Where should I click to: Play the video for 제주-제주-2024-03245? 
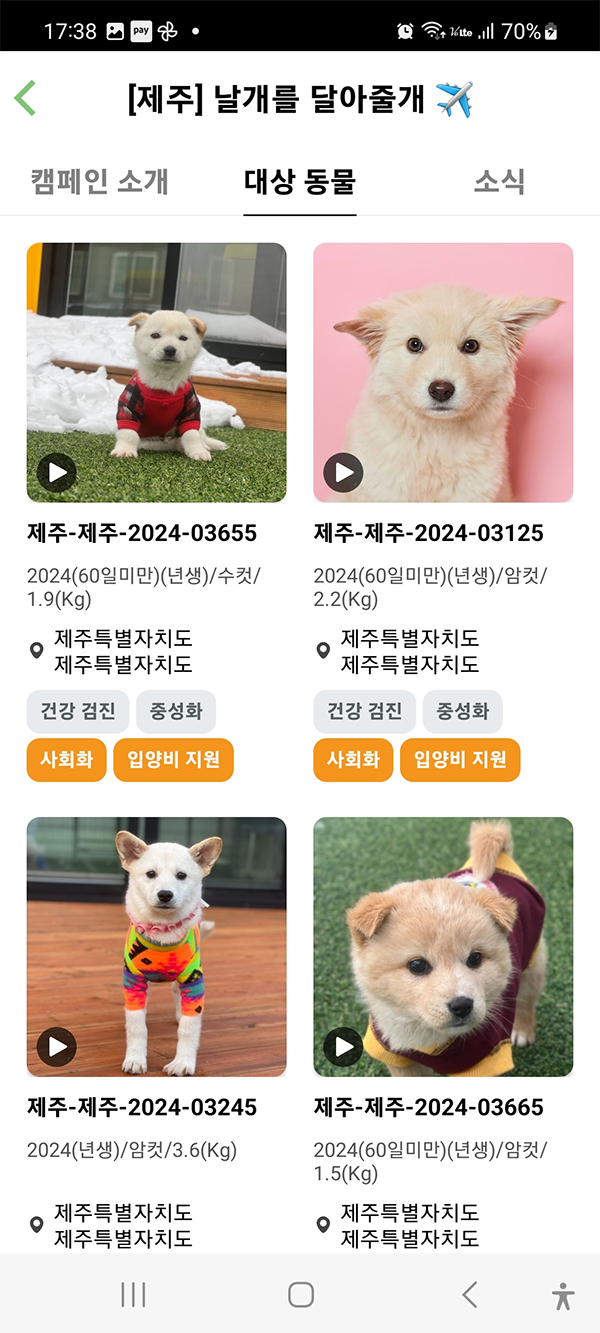57,1047
